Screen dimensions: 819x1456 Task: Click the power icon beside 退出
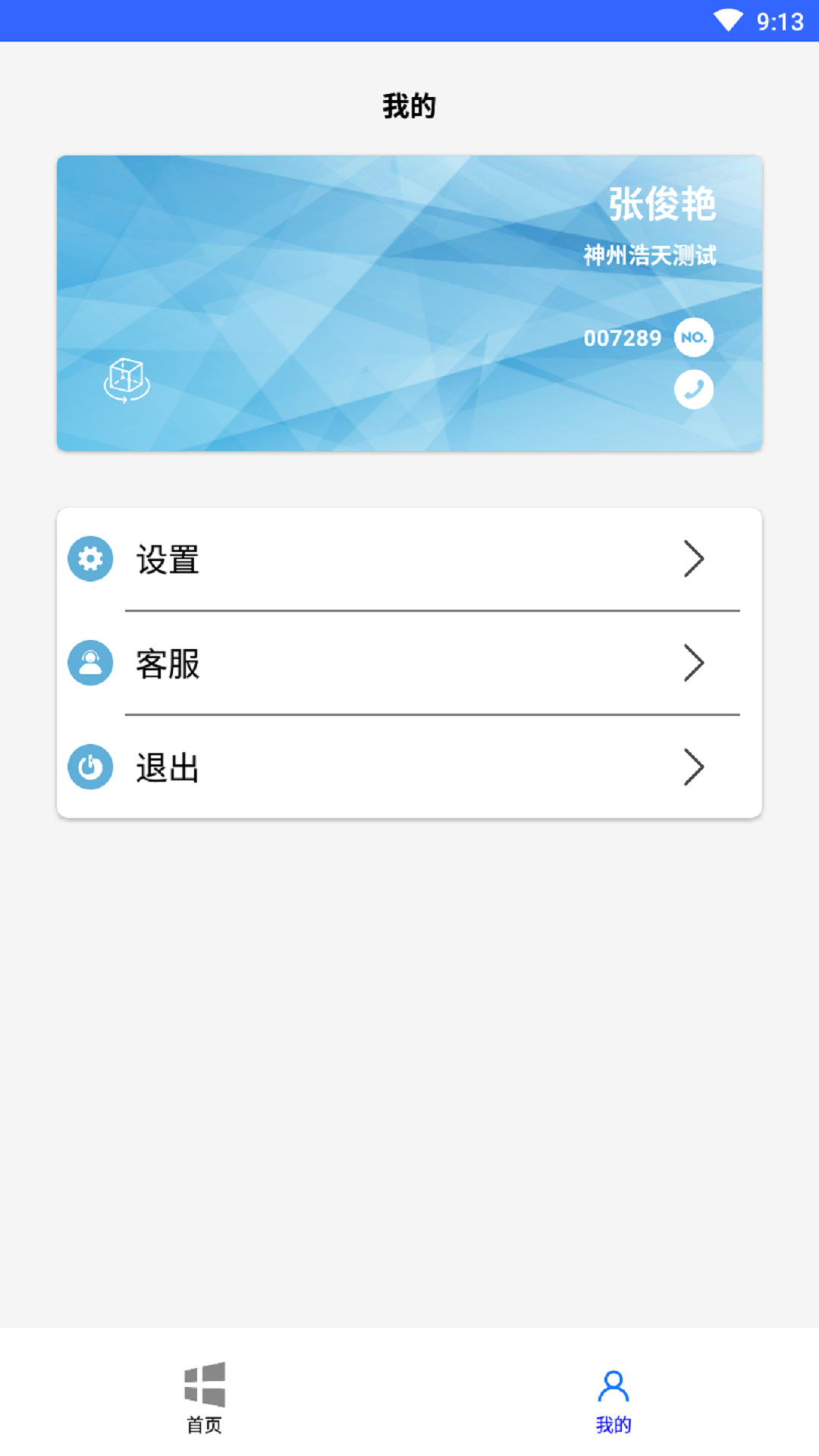90,767
